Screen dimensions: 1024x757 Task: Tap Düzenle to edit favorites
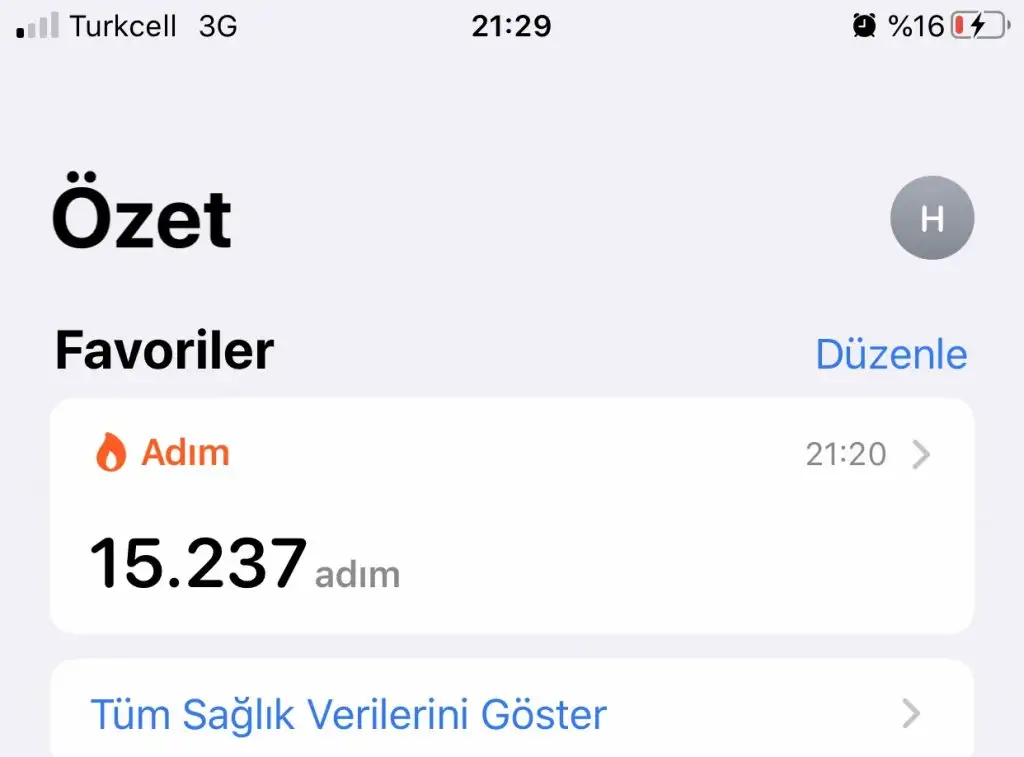coord(891,354)
